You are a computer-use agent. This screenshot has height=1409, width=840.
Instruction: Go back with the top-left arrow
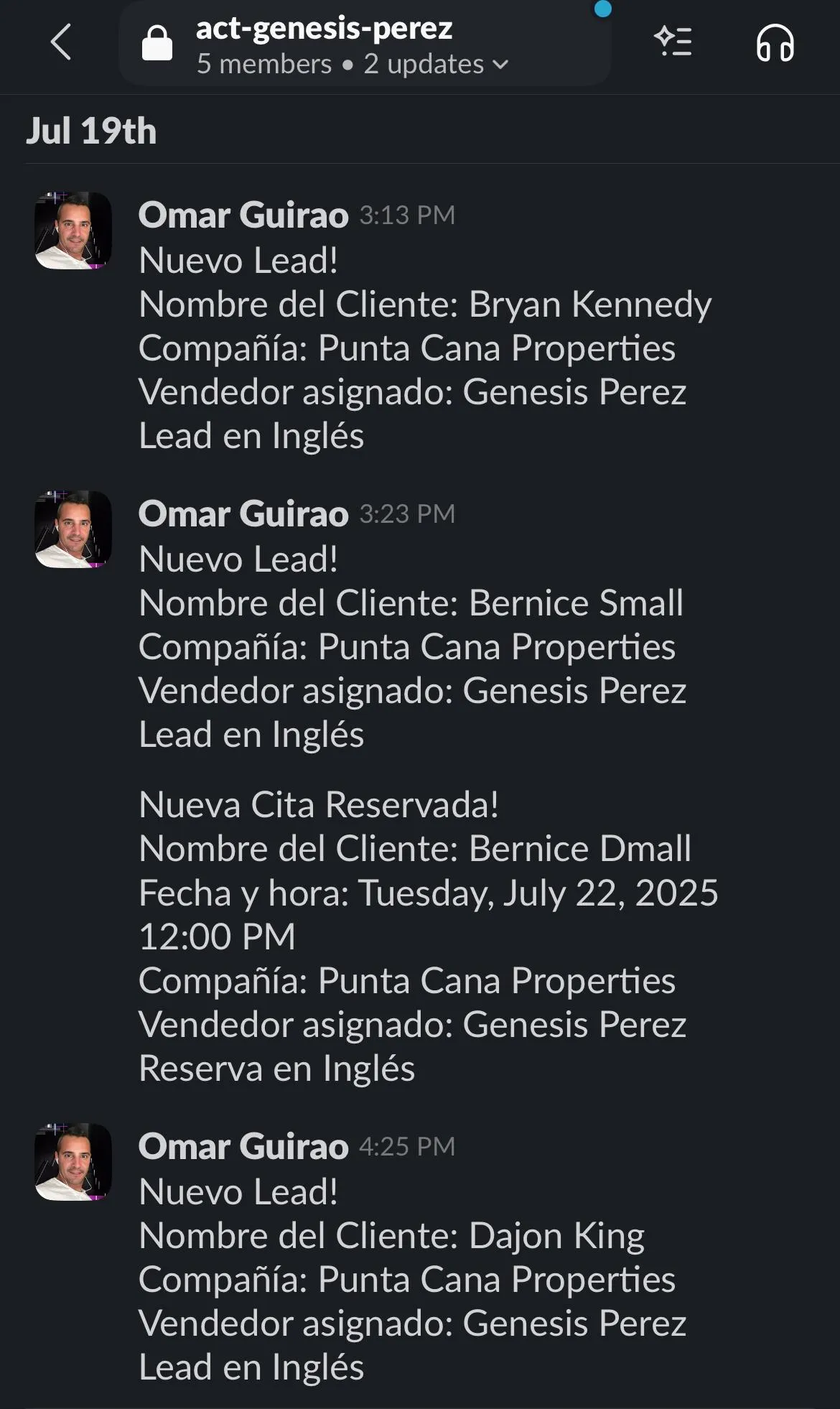click(x=61, y=42)
